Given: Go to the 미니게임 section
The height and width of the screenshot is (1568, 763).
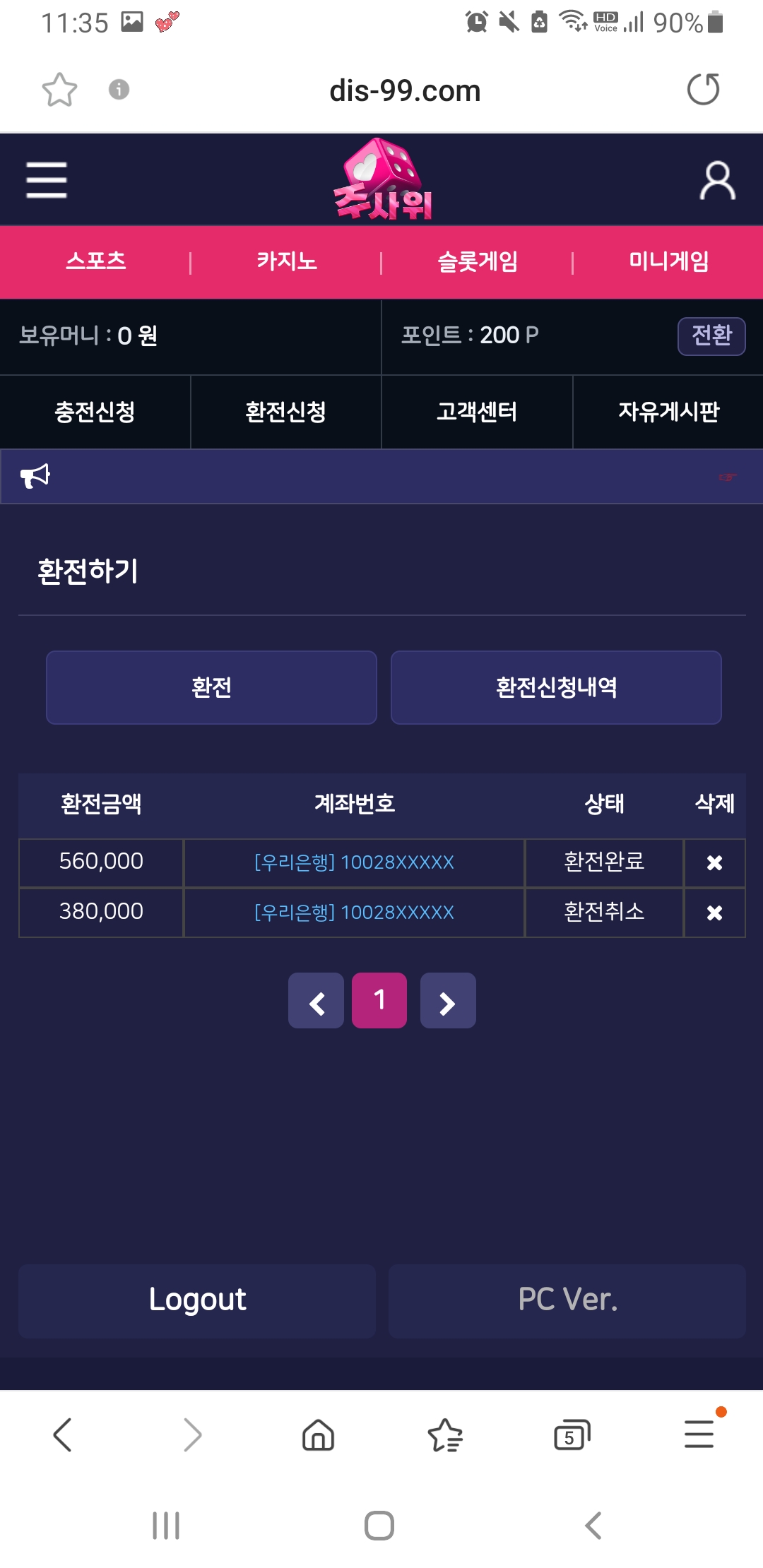Looking at the screenshot, I should (668, 261).
